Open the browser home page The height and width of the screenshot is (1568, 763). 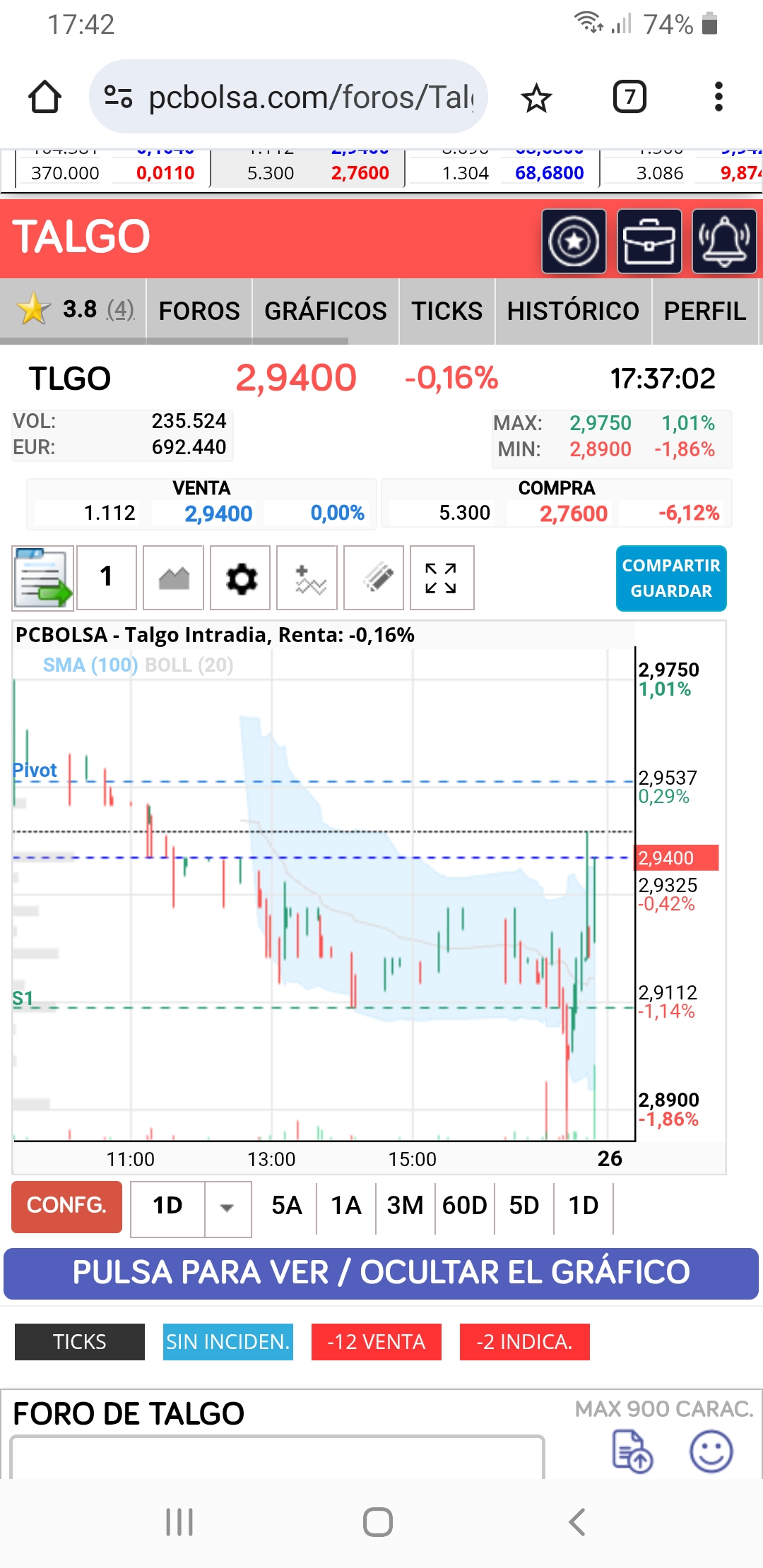click(45, 97)
